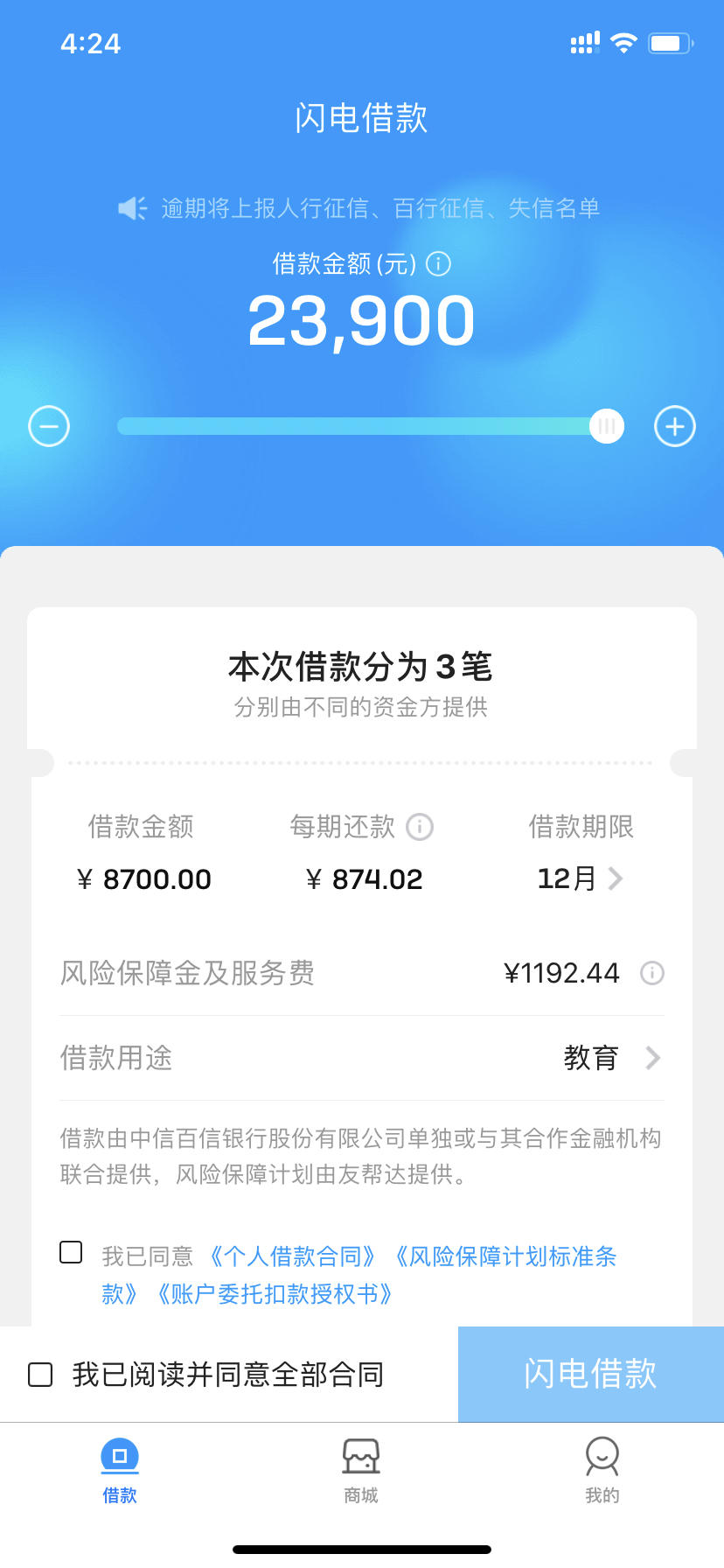
Task: Choose loan purpose in 借款用途 row
Action: click(362, 1058)
